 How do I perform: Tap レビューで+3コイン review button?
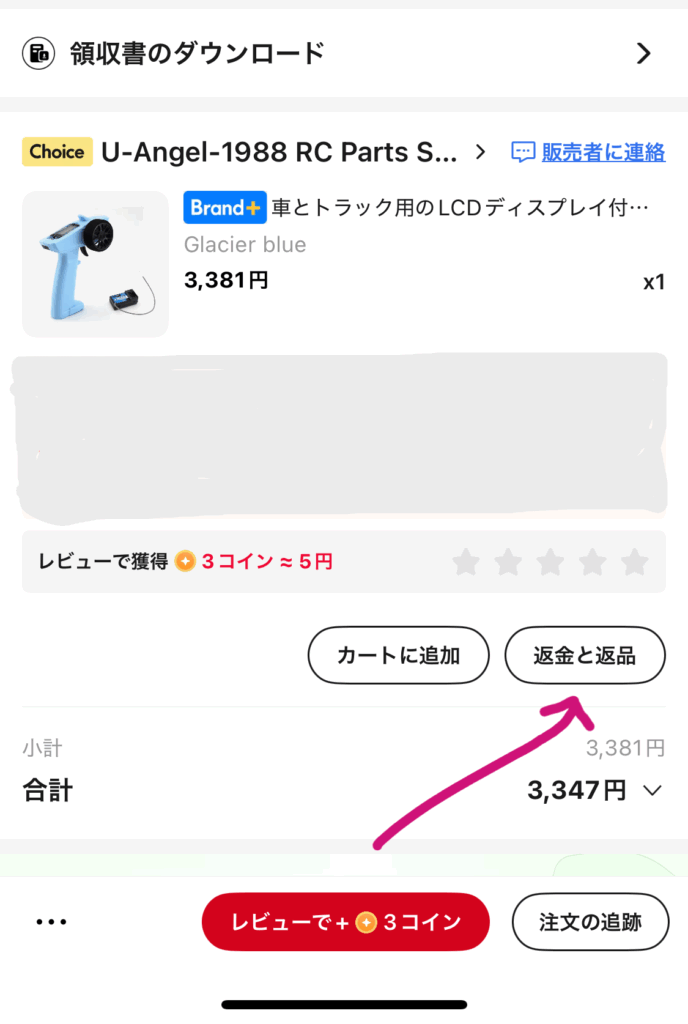coord(345,922)
